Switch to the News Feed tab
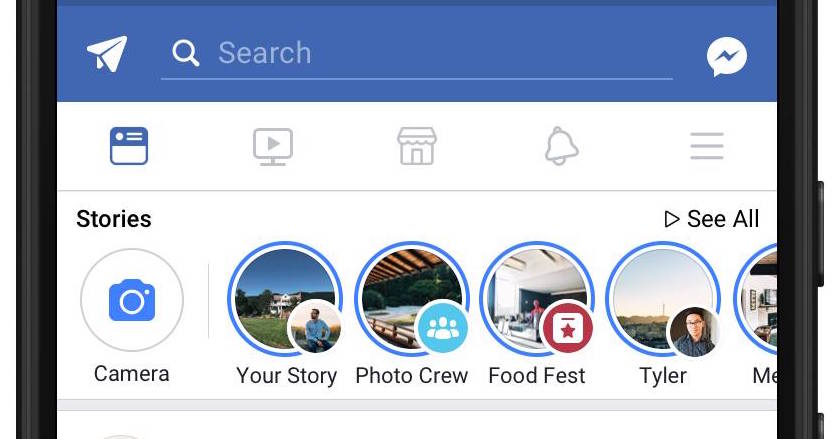 [129, 146]
